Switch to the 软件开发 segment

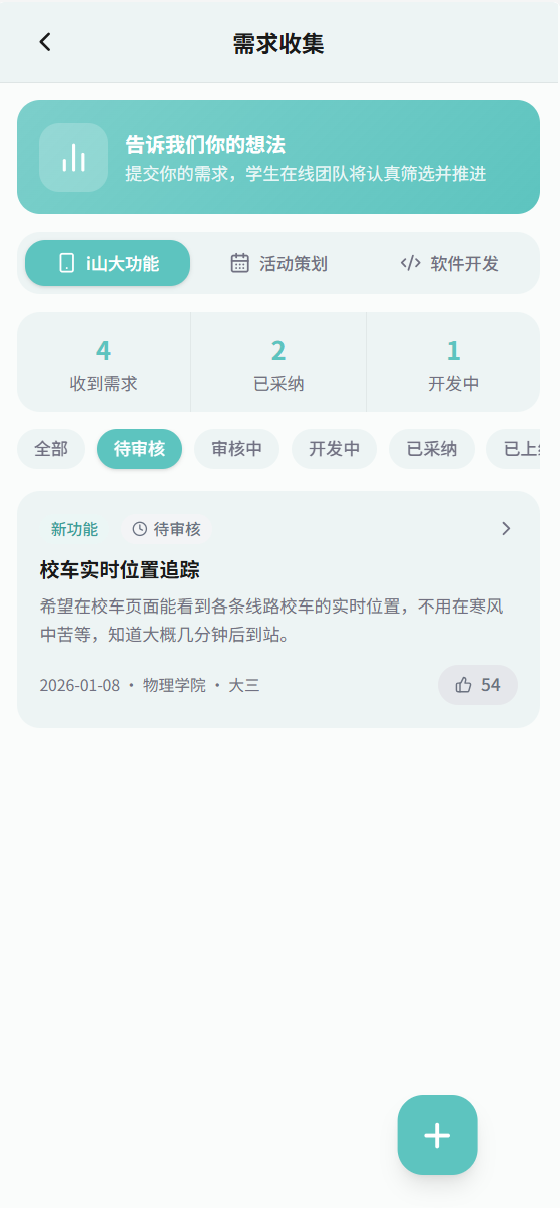click(450, 263)
